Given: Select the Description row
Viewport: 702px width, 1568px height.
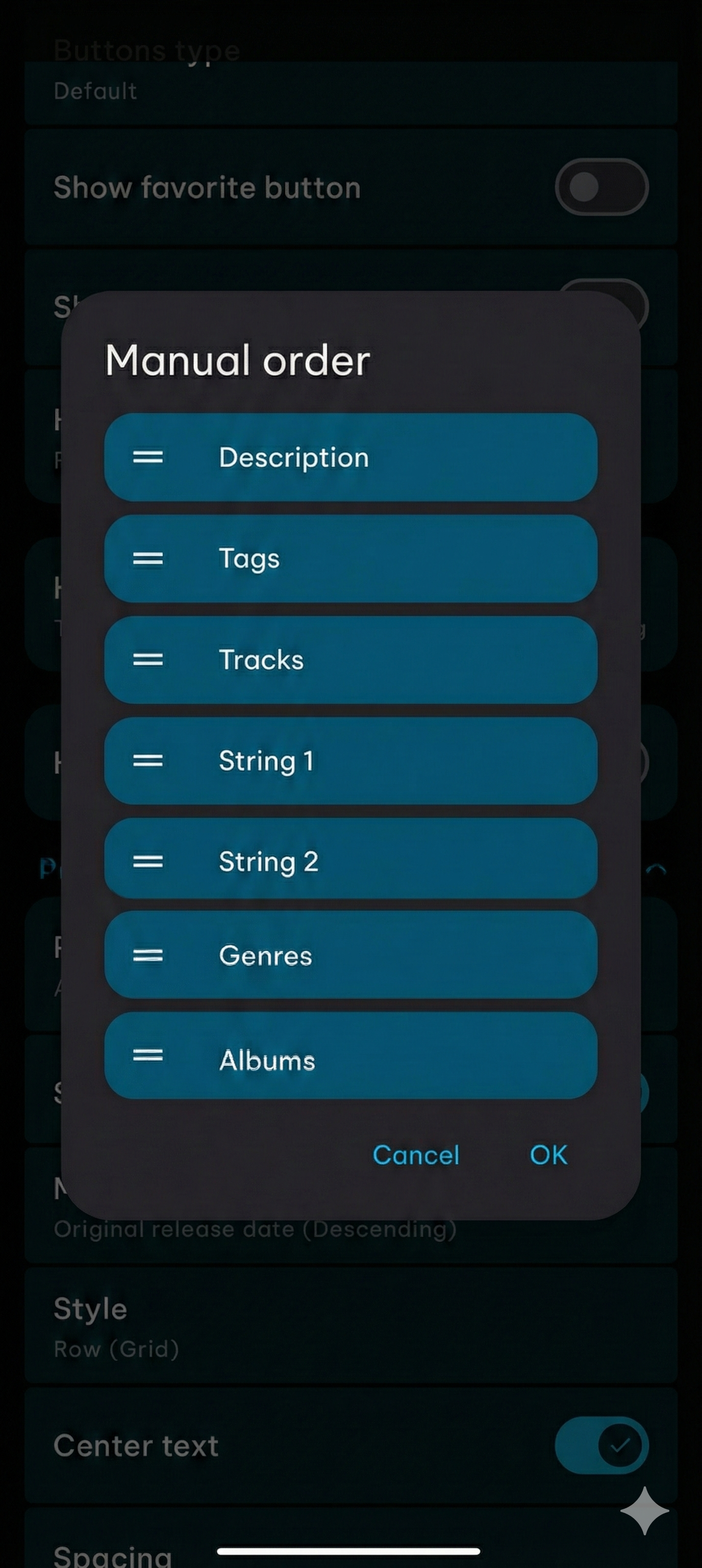Looking at the screenshot, I should [350, 457].
